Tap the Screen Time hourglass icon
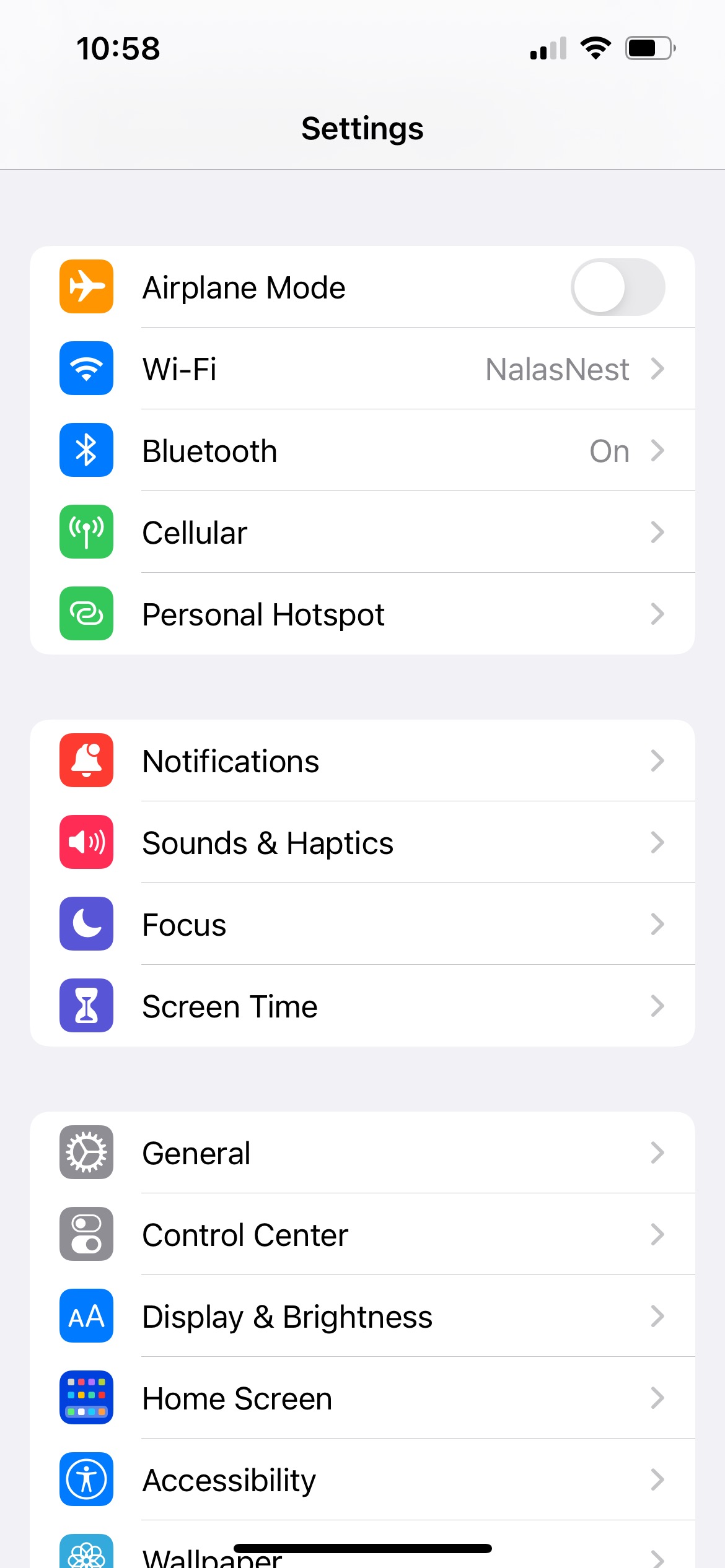This screenshot has width=725, height=1568. point(86,1006)
